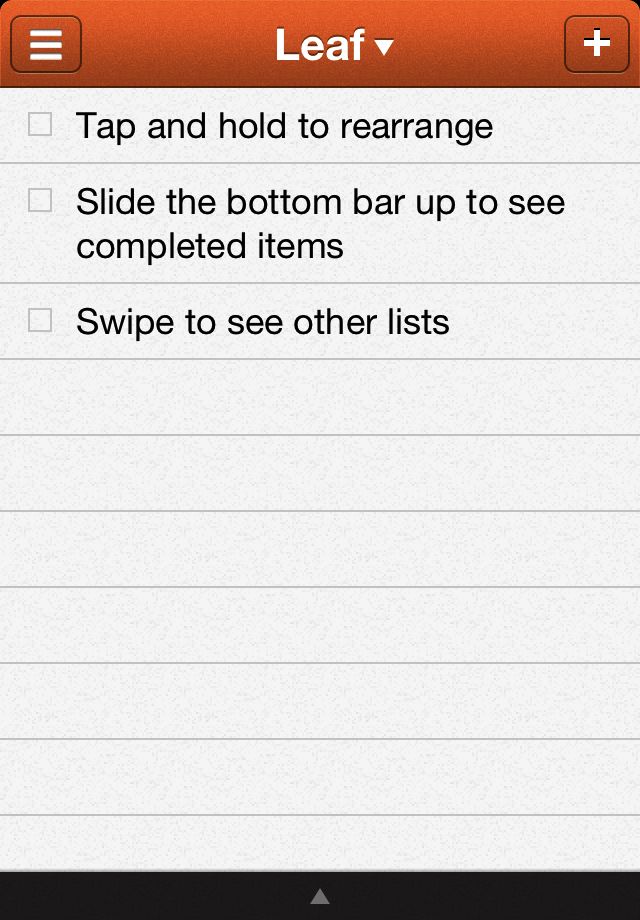Check off 'Tap and hold to rearrange'
This screenshot has width=640, height=920.
(x=40, y=125)
